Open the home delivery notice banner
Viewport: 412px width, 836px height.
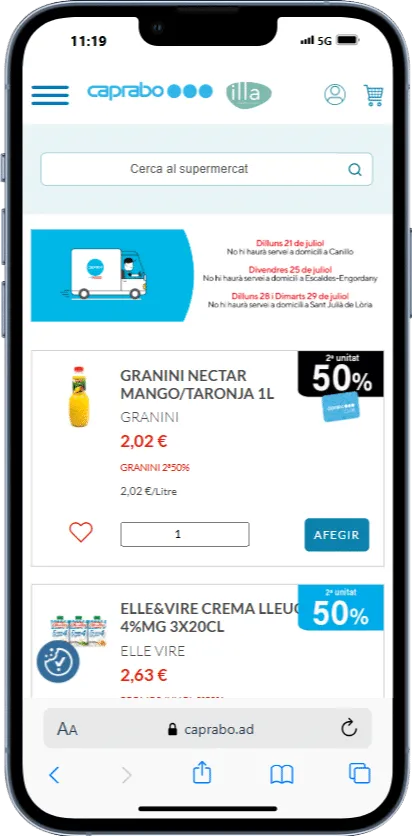pyautogui.click(x=207, y=276)
